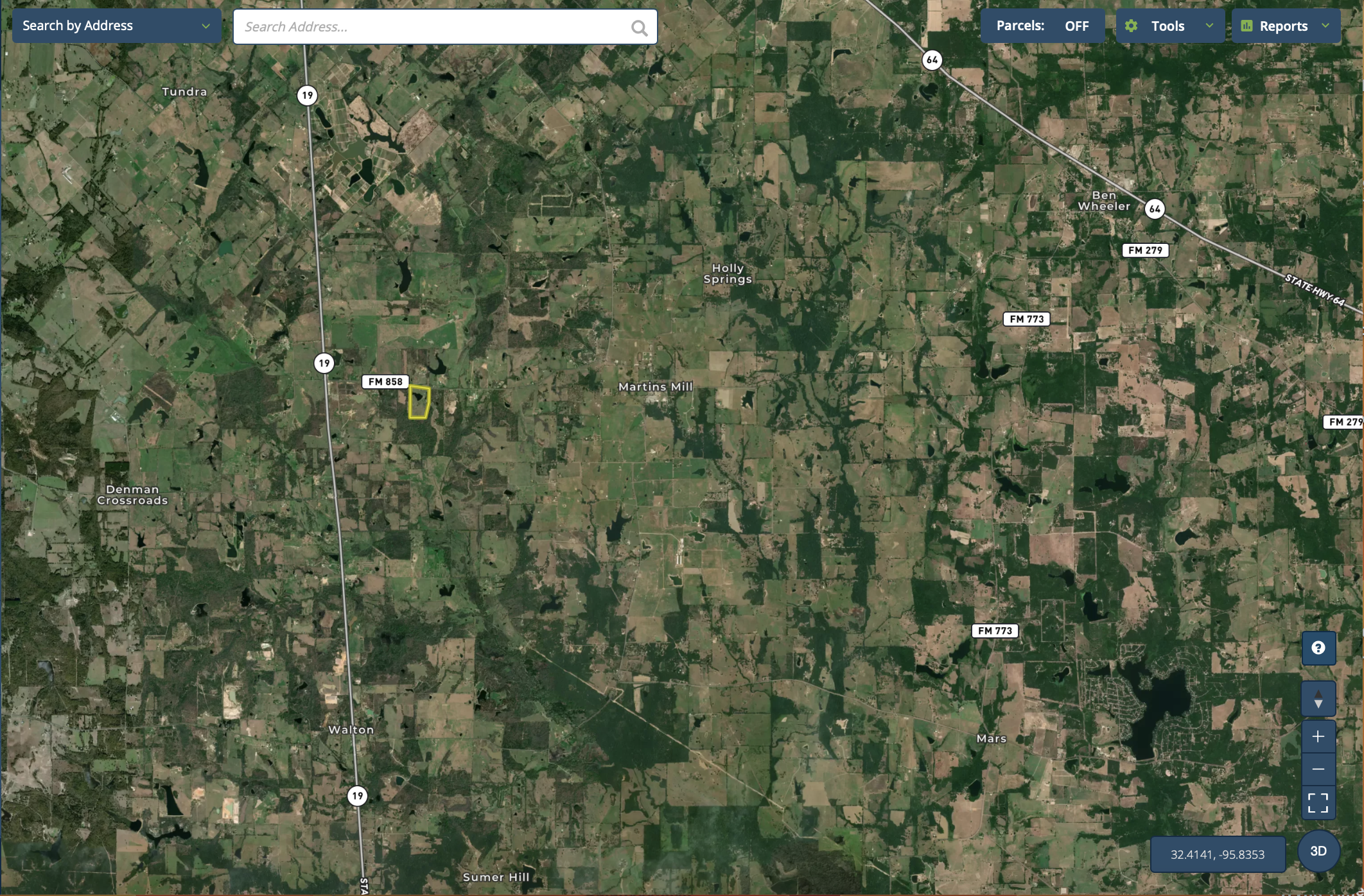Select the yellow outlined parcel

pos(419,402)
